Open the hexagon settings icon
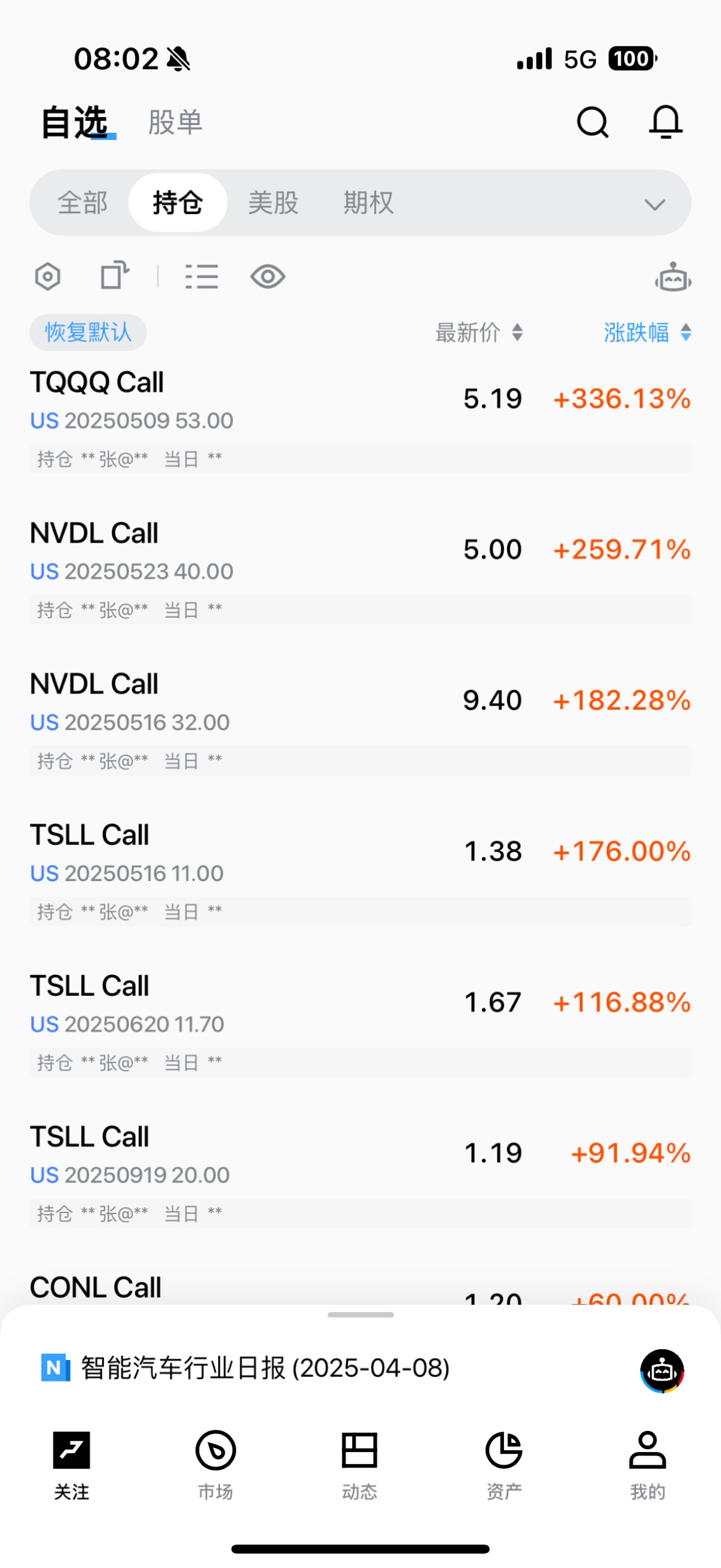 [47, 277]
